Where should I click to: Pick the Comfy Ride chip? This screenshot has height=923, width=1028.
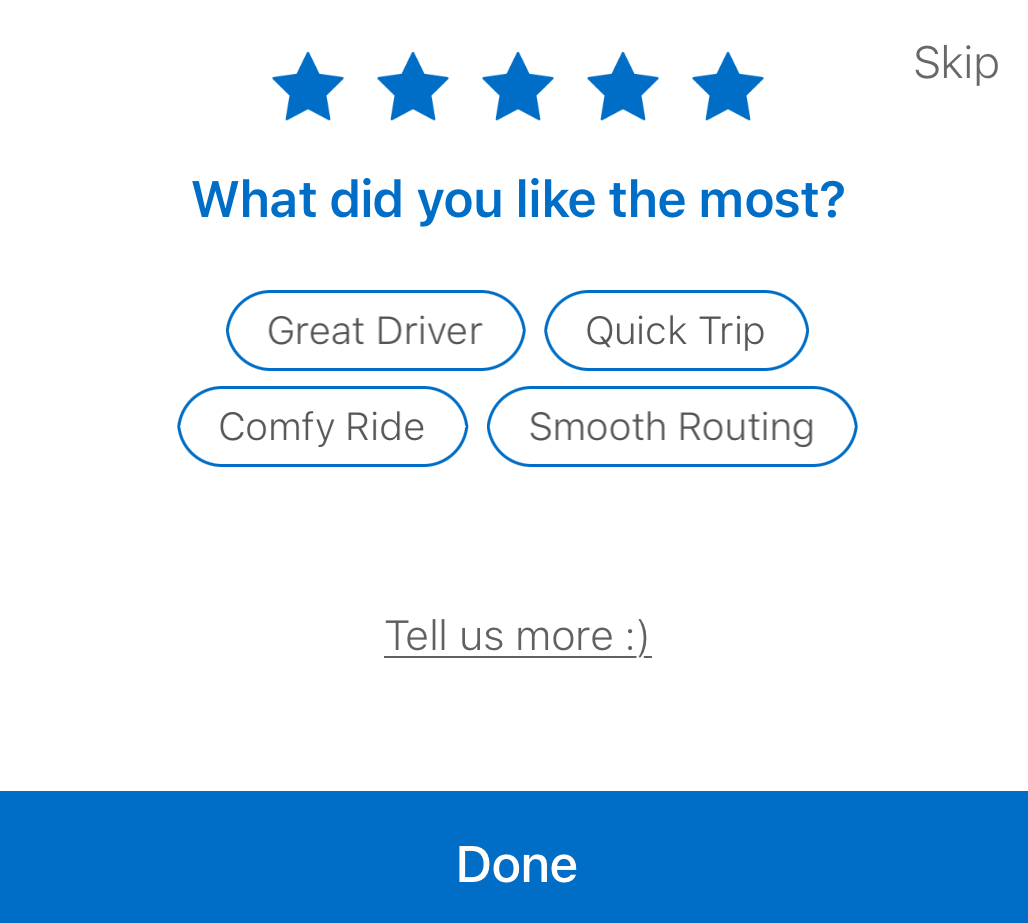[322, 427]
